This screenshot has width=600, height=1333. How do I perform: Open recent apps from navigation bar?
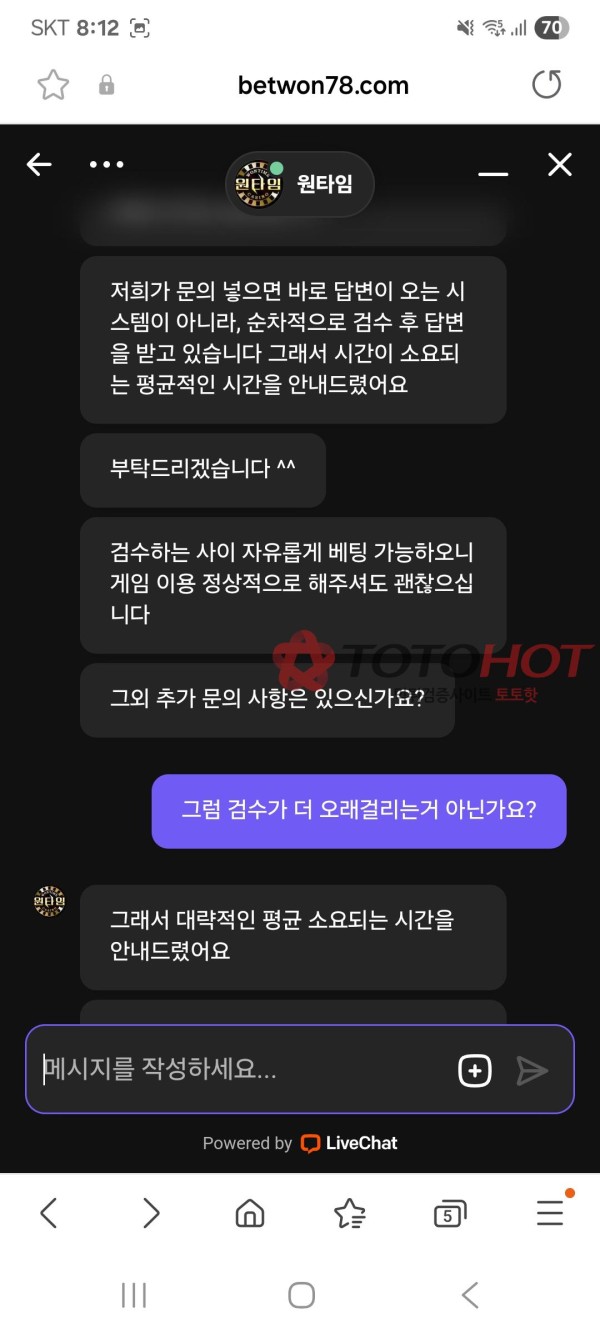[x=134, y=1296]
